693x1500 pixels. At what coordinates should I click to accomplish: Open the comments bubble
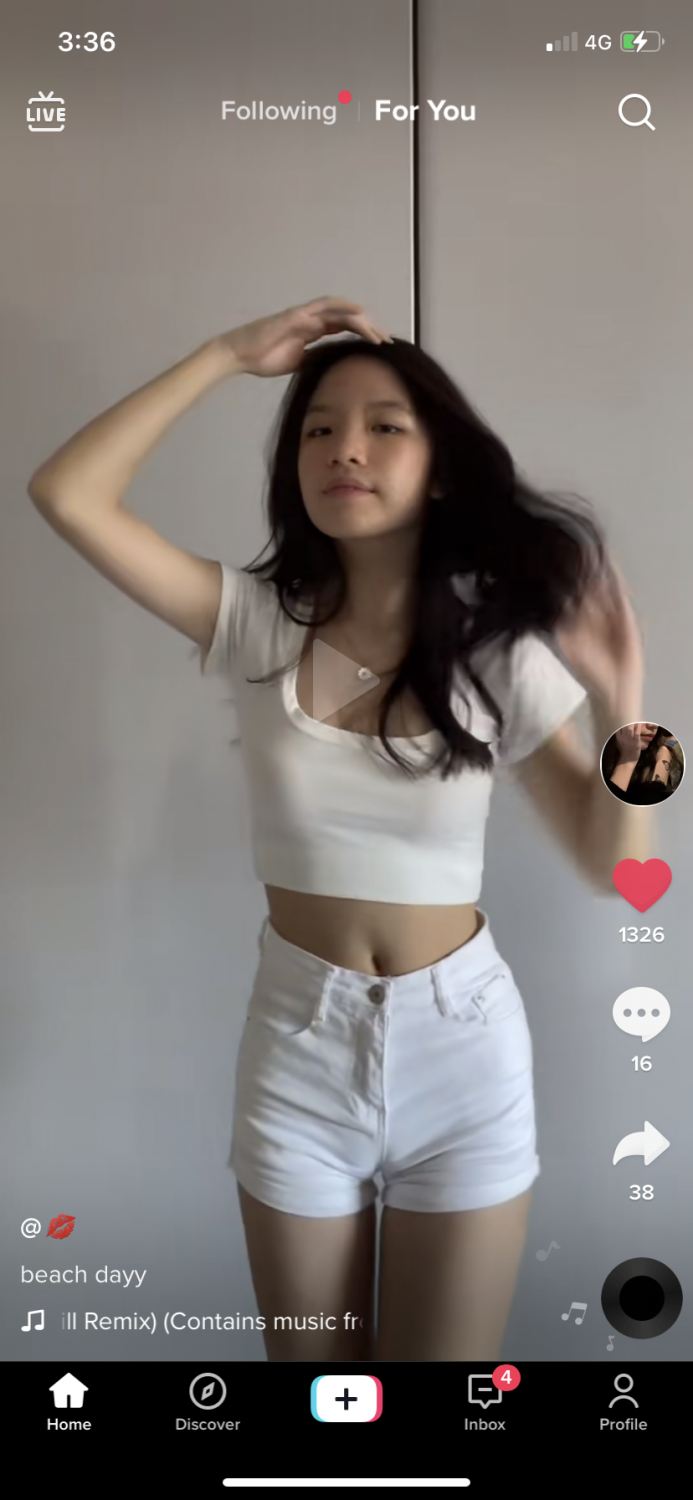point(641,1015)
